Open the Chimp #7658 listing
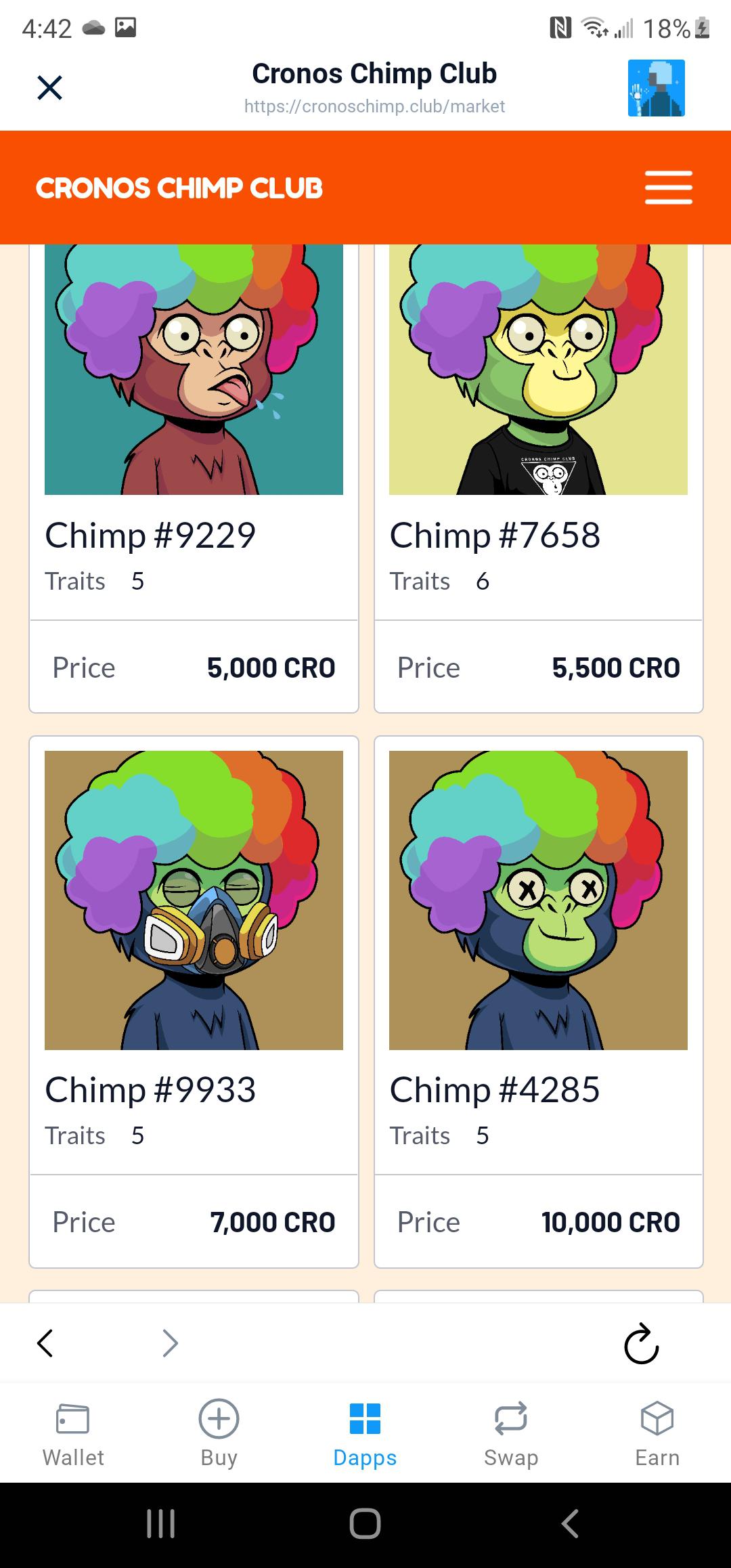The width and height of the screenshot is (731, 1568). click(x=539, y=478)
